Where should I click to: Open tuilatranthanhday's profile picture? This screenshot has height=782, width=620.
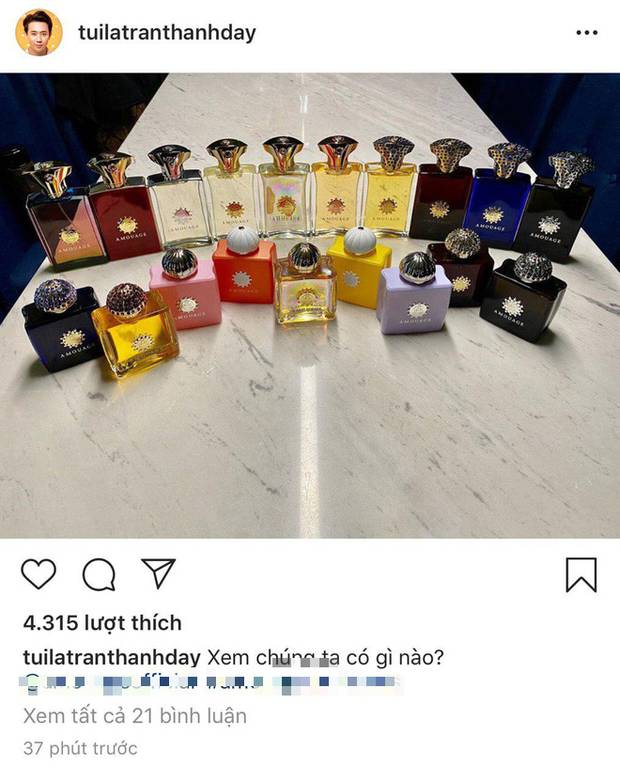point(40,33)
